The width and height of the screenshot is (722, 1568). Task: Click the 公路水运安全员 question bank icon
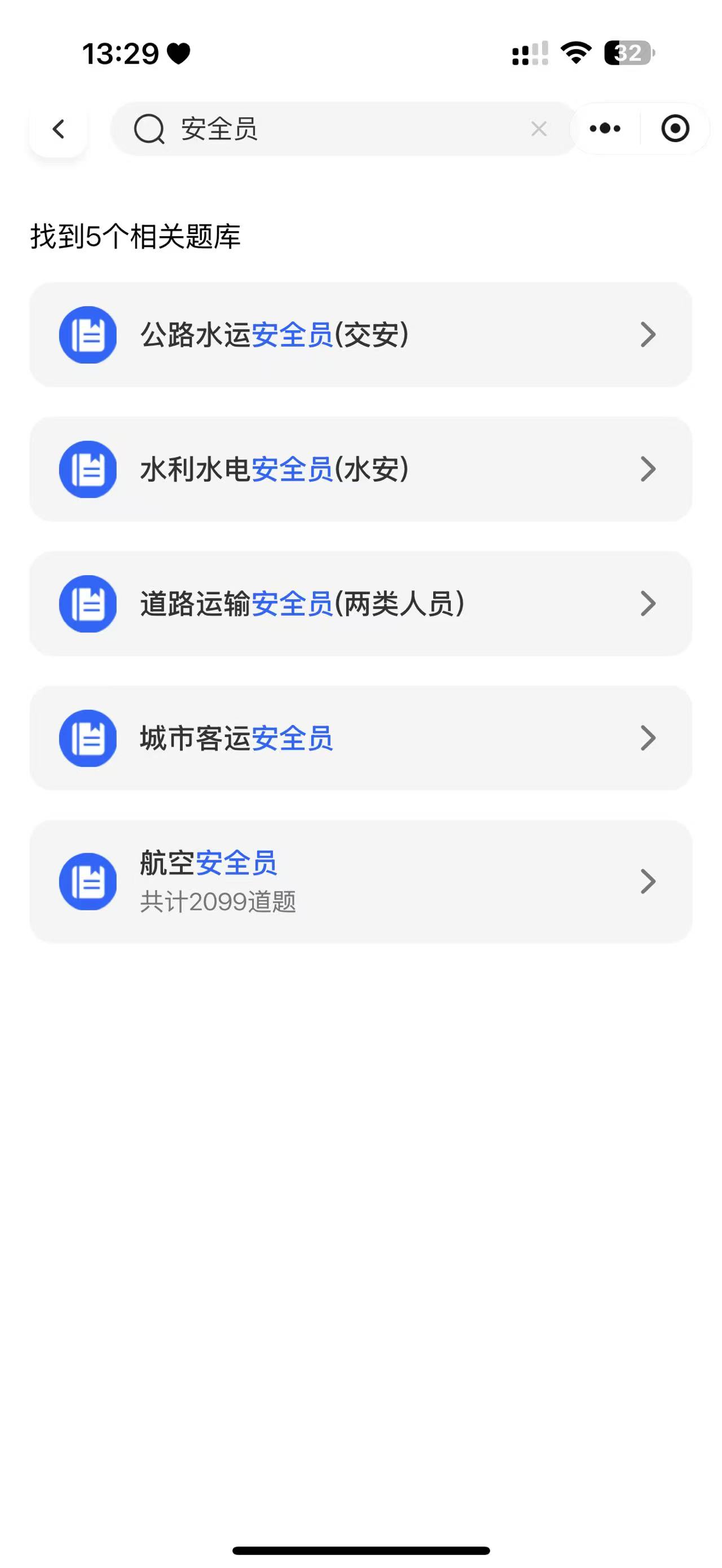point(87,335)
